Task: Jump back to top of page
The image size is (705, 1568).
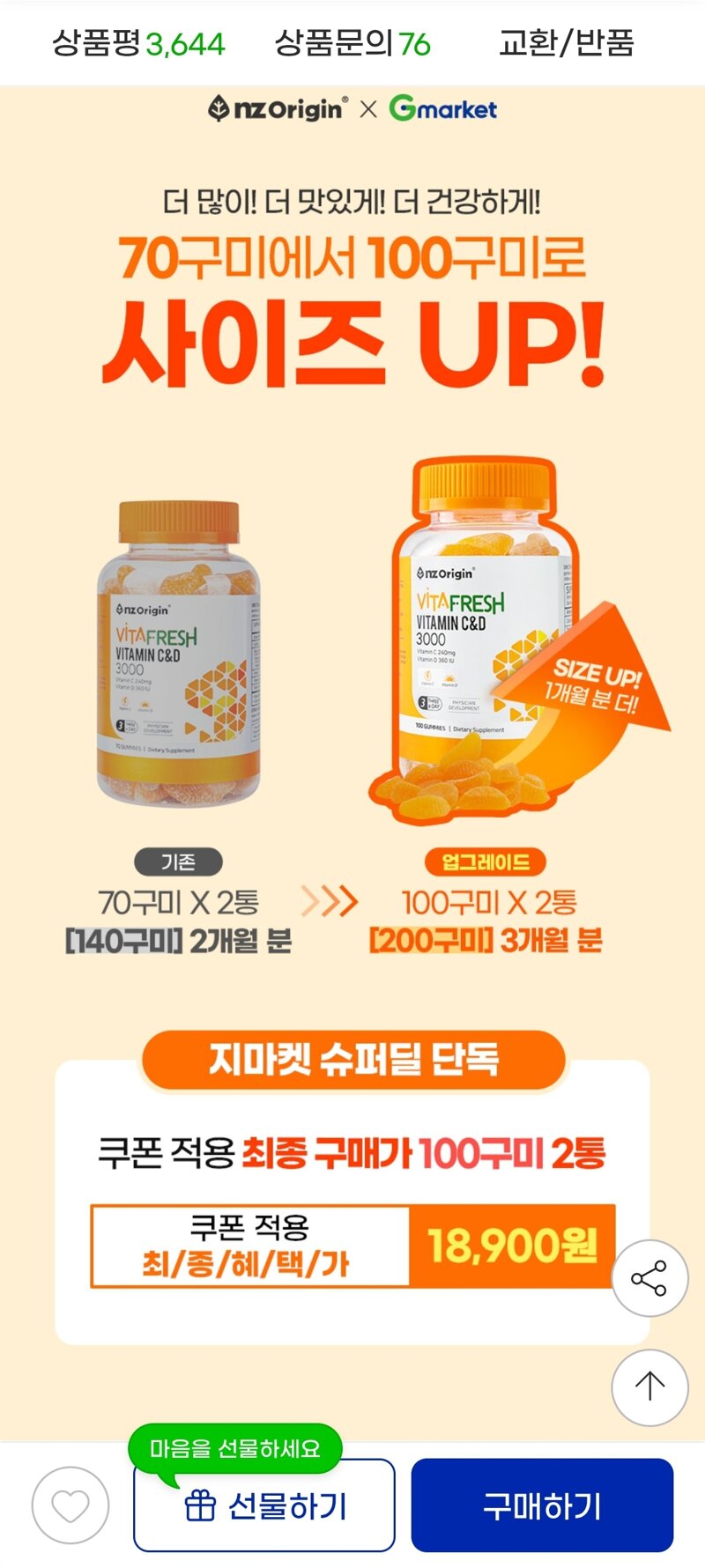Action: (649, 1387)
